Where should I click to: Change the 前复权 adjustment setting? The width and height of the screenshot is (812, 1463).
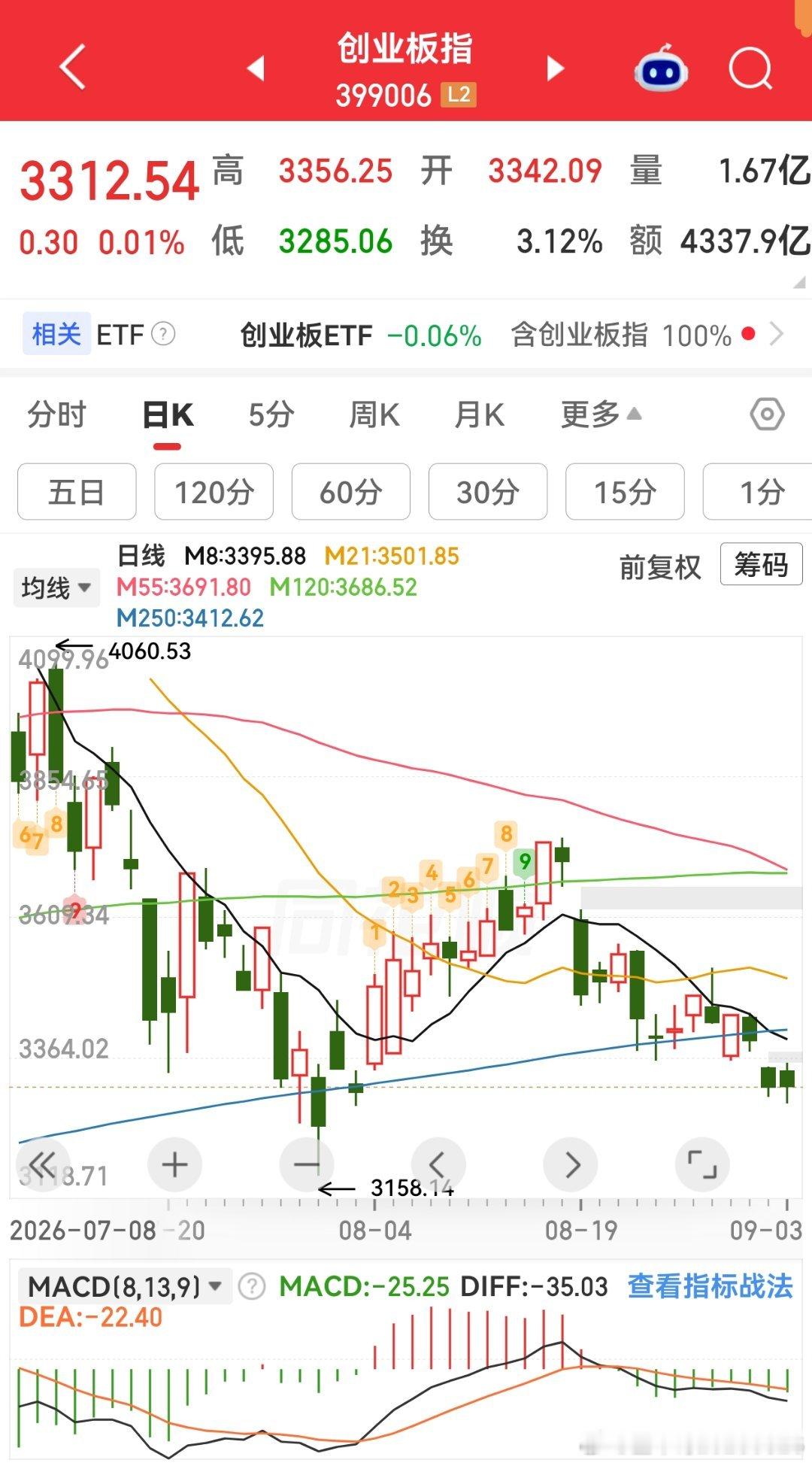tap(659, 566)
